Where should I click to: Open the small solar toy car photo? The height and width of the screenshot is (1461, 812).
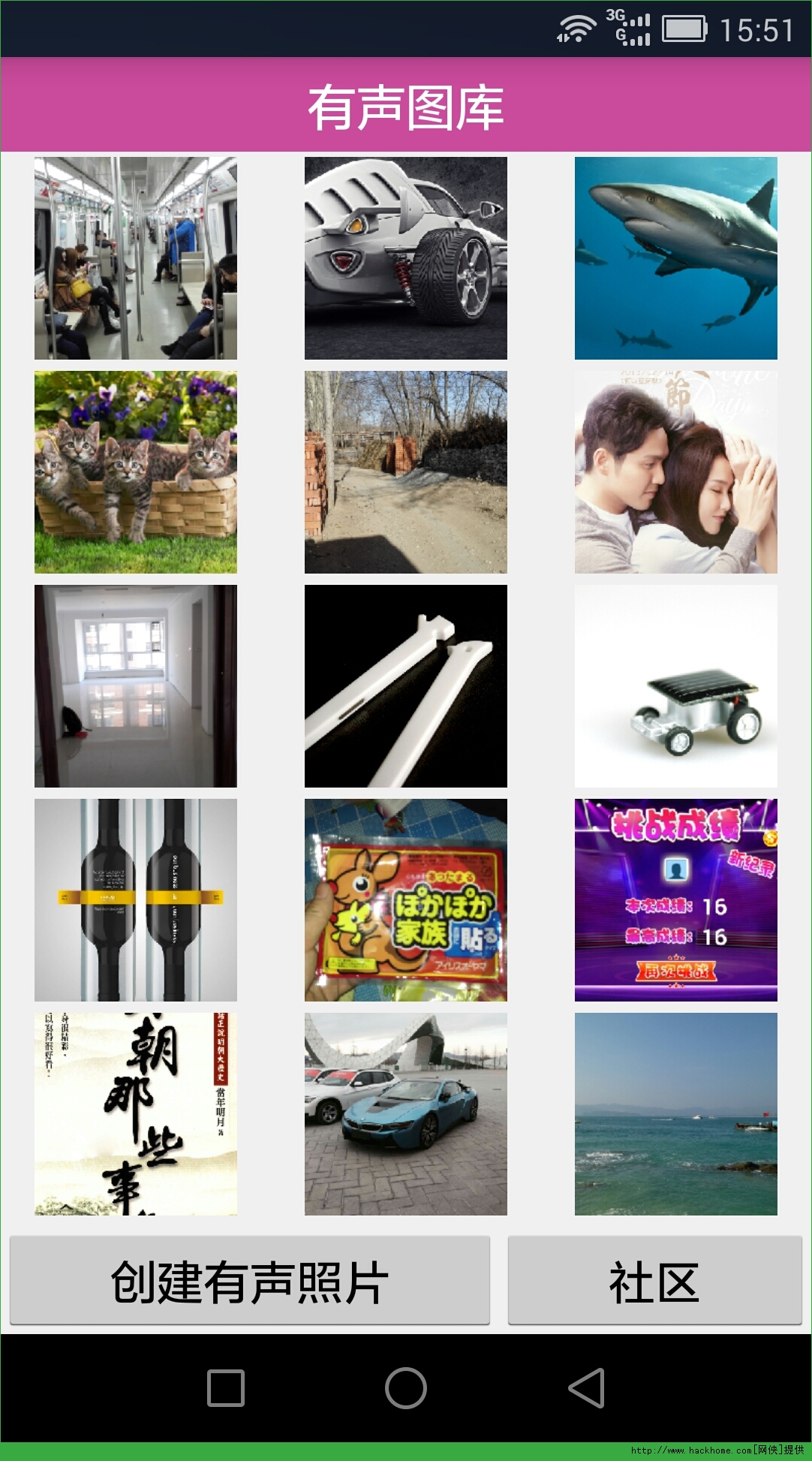coord(676,686)
